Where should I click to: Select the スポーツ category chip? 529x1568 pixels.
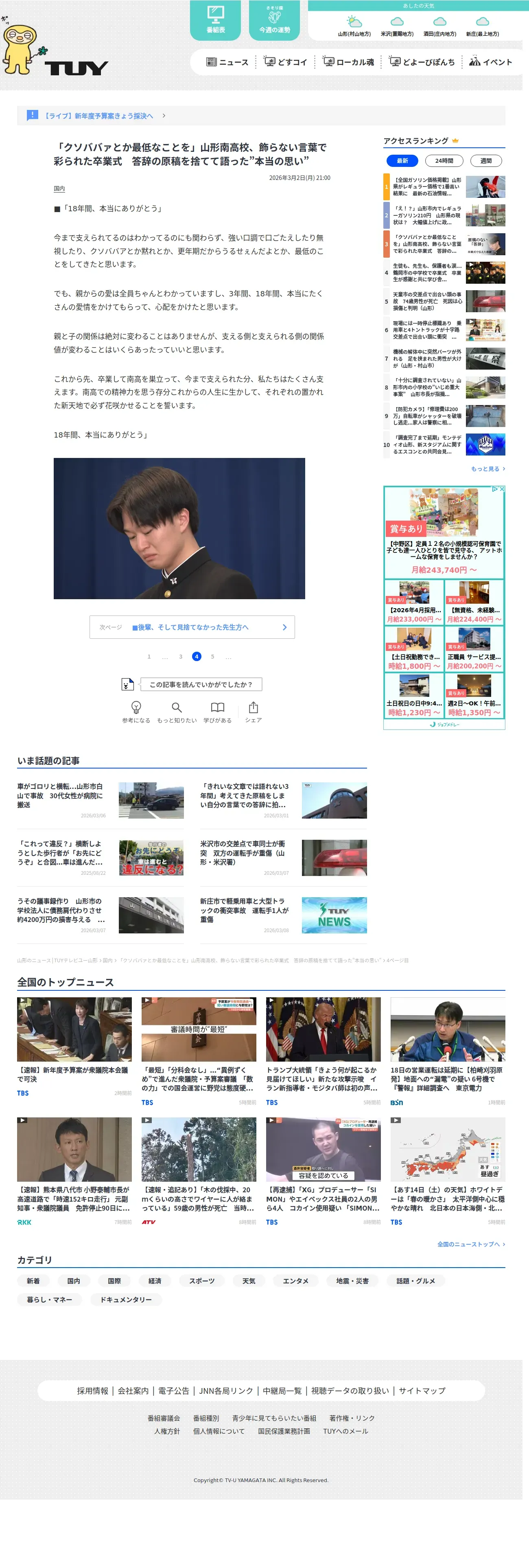pyautogui.click(x=201, y=1281)
